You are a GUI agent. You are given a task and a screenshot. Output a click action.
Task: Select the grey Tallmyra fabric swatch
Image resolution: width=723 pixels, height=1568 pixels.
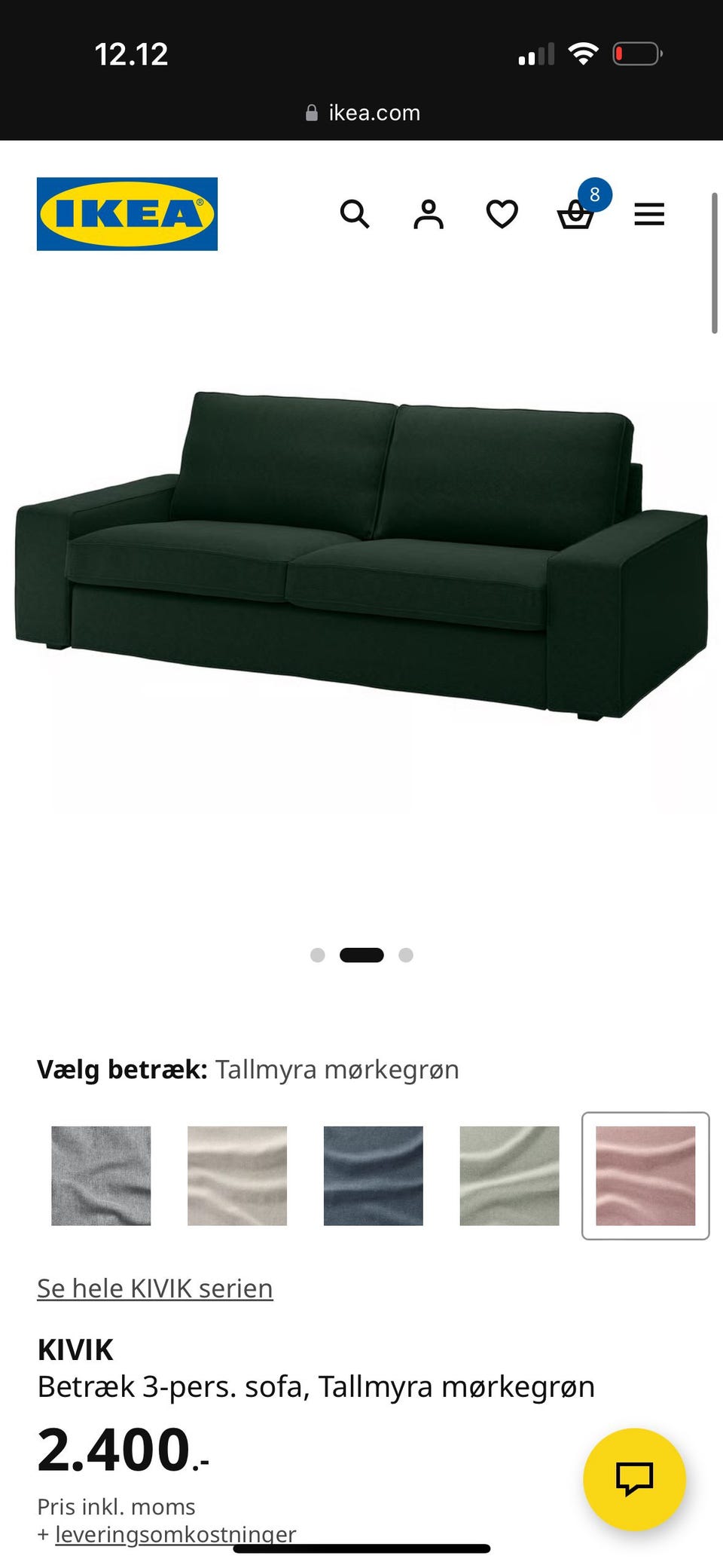pyautogui.click(x=101, y=1175)
